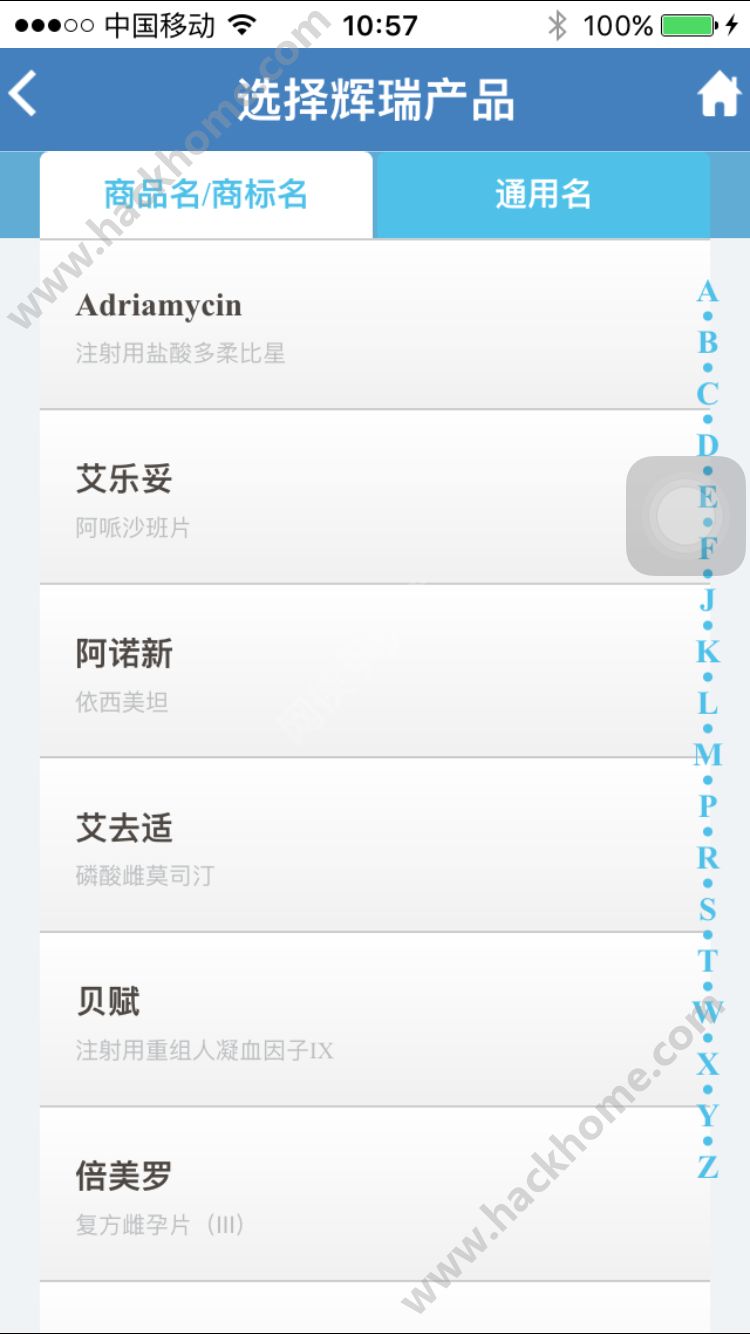
Task: Open the Adriamycin product entry
Action: coord(360,325)
